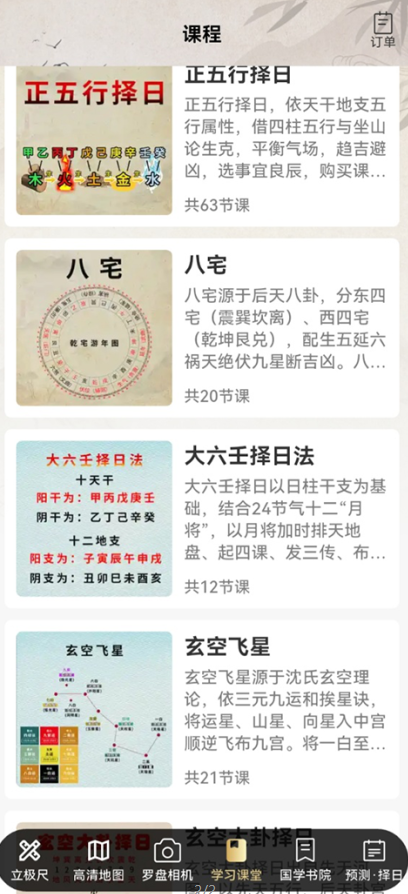Open the 正五行择日 course card
The width and height of the screenshot is (408, 894).
[202, 146]
